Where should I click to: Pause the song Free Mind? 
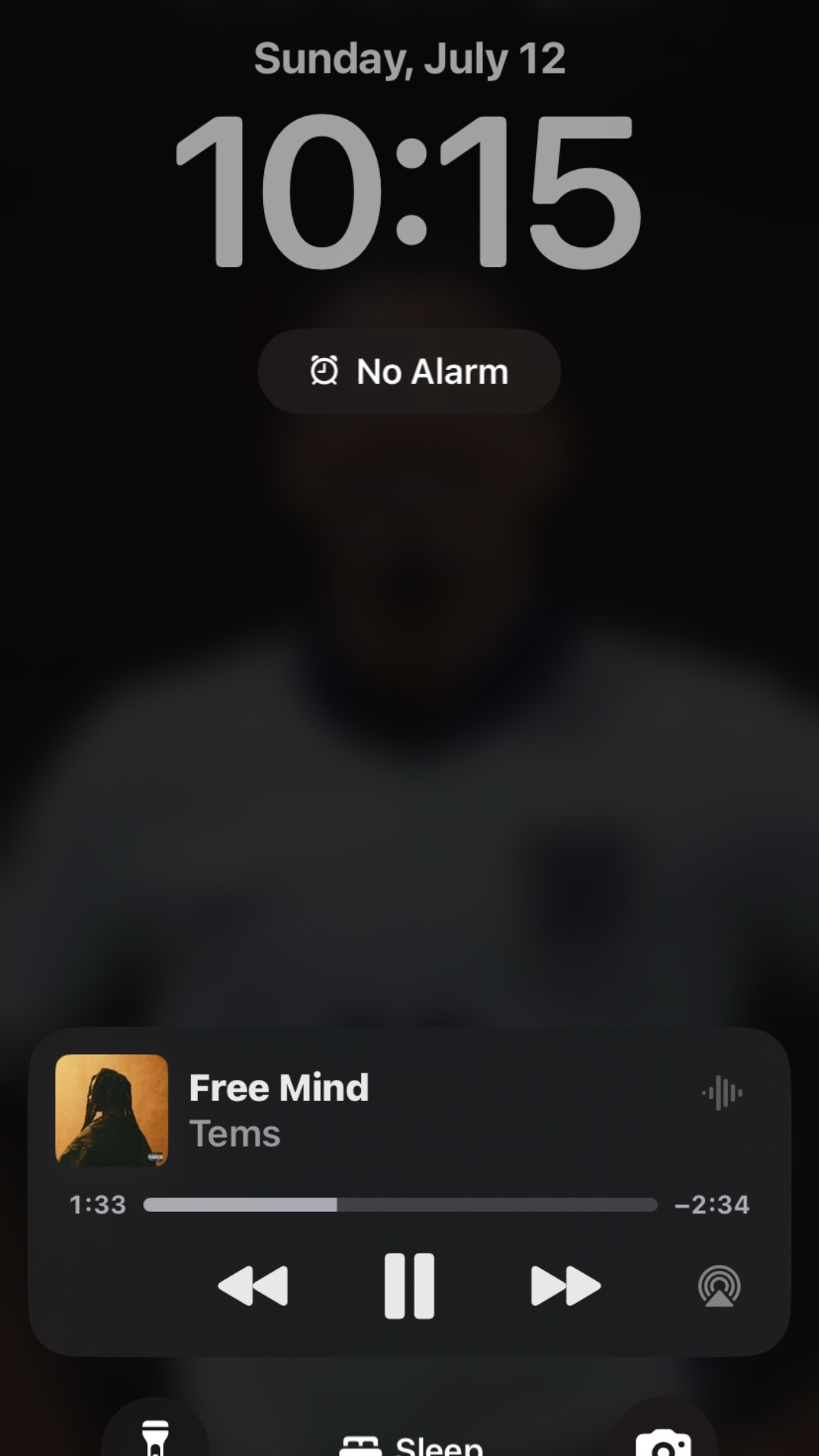(409, 1286)
